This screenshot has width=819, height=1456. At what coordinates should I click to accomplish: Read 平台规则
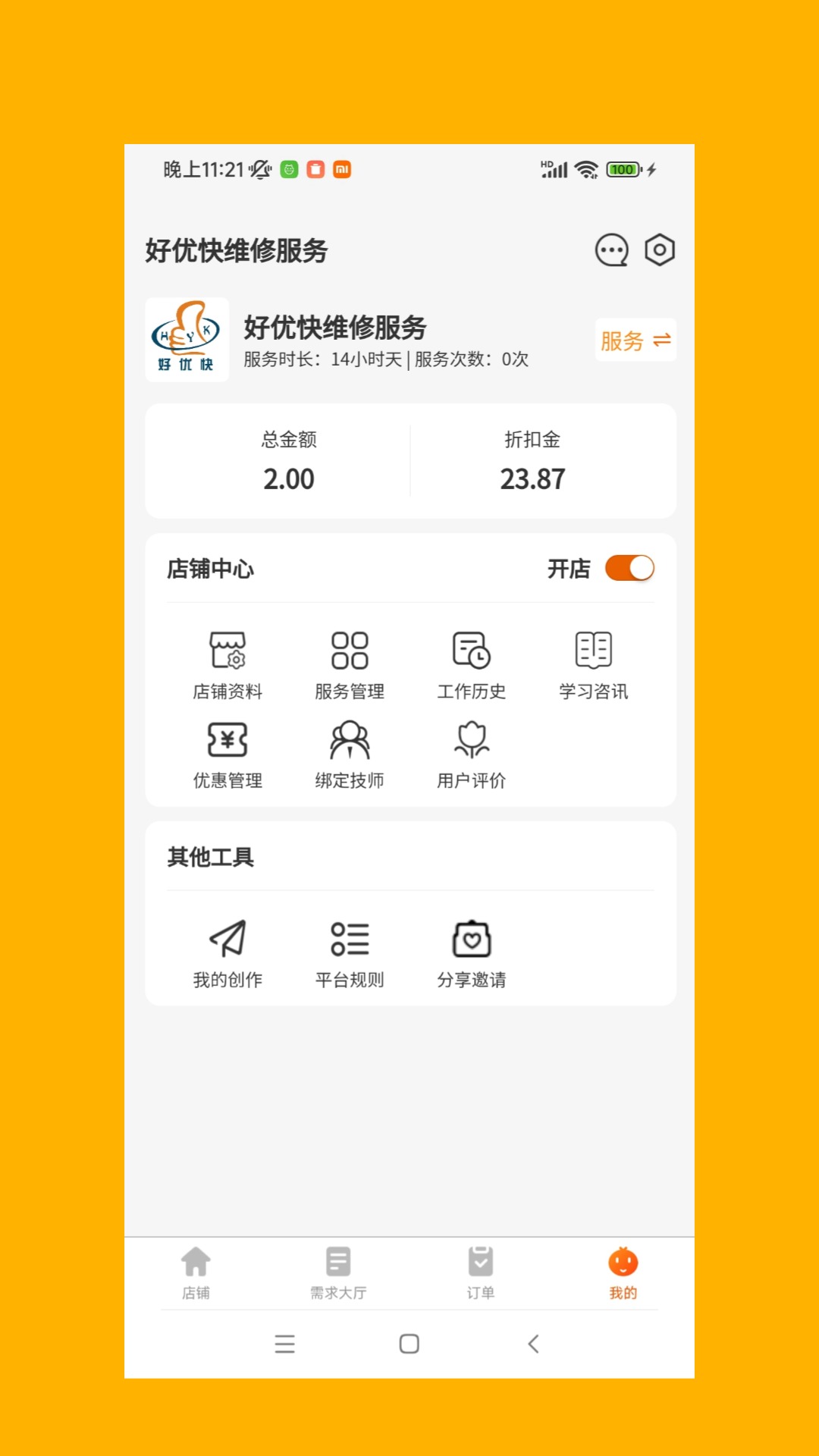point(350,953)
